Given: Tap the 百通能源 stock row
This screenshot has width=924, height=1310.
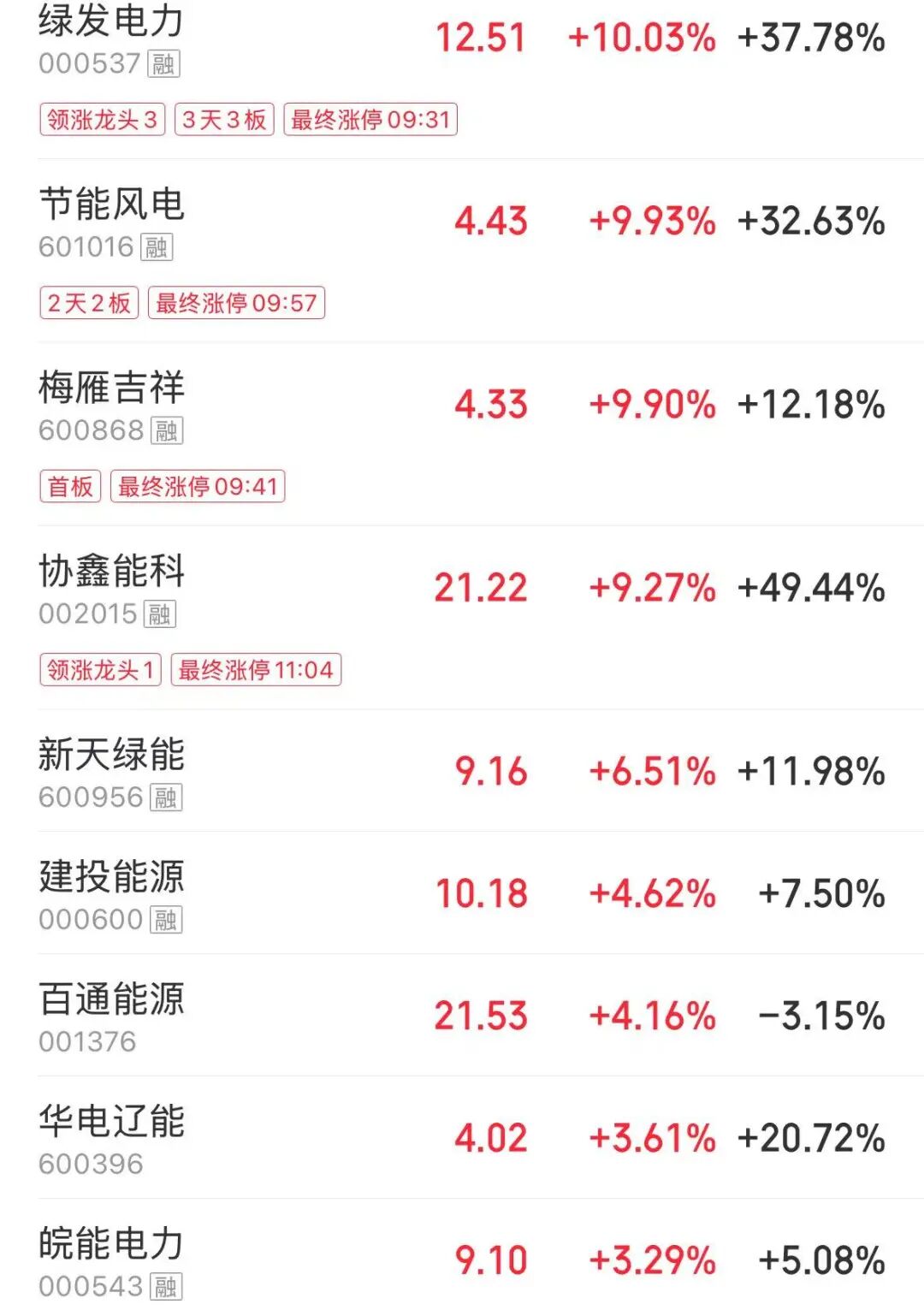Looking at the screenshot, I should click(x=111, y=1000).
